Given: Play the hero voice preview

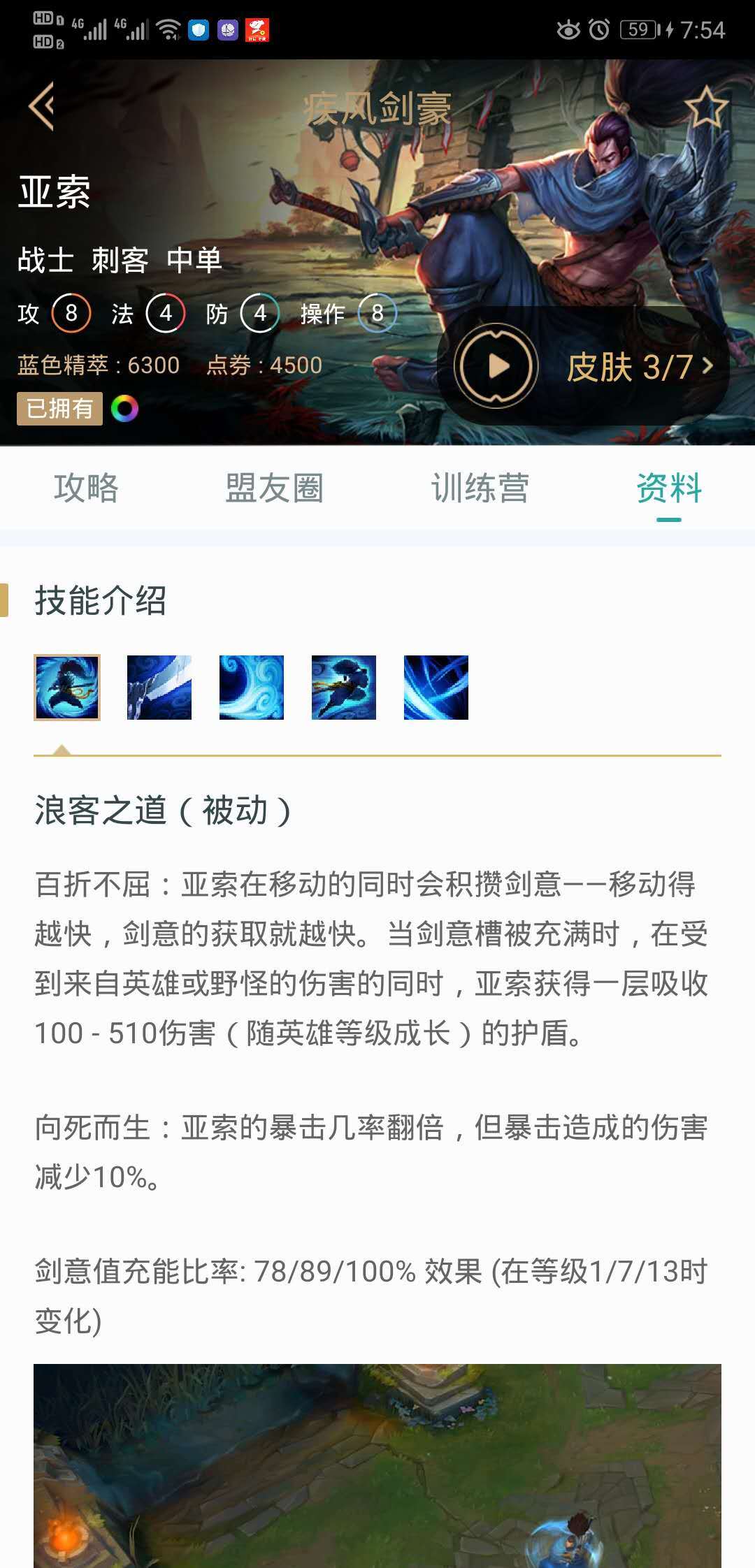Looking at the screenshot, I should [x=496, y=366].
